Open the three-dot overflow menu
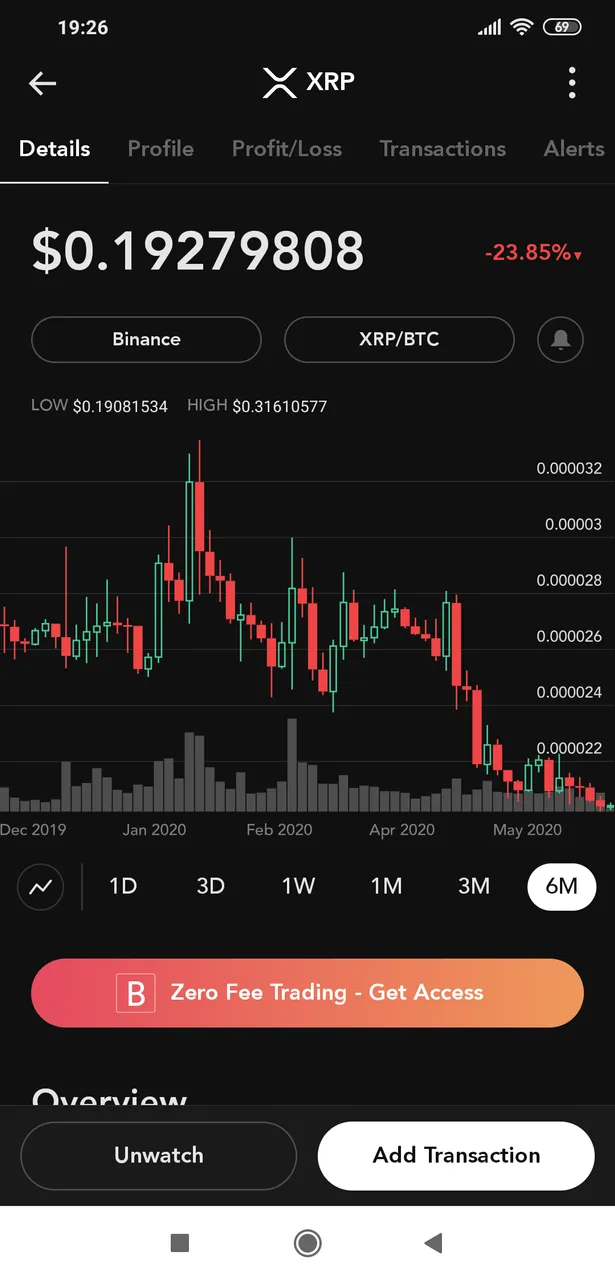Screen dimensions: 615x1280 (x=572, y=83)
